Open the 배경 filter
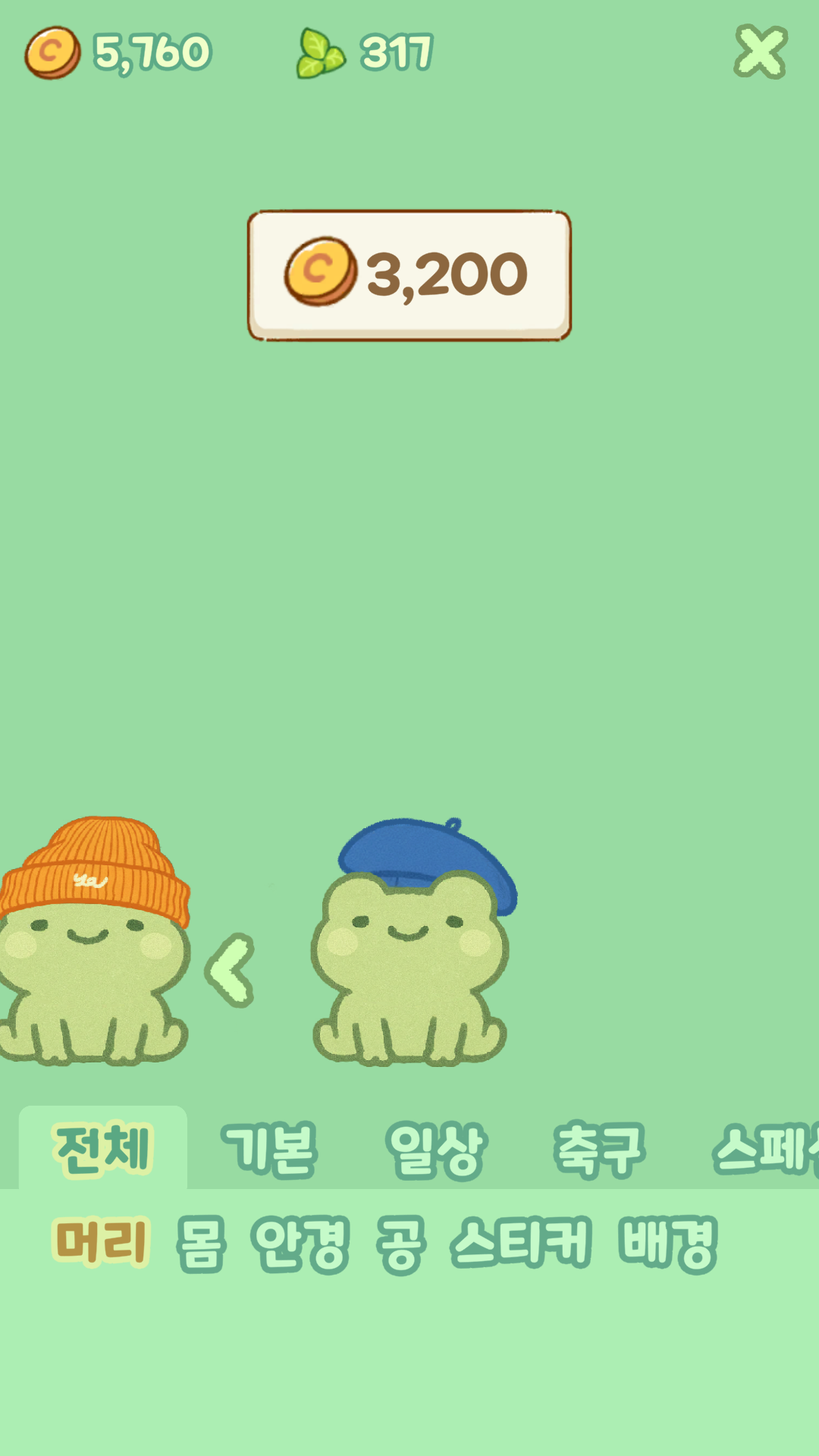This screenshot has height=1456, width=819. [668, 1244]
